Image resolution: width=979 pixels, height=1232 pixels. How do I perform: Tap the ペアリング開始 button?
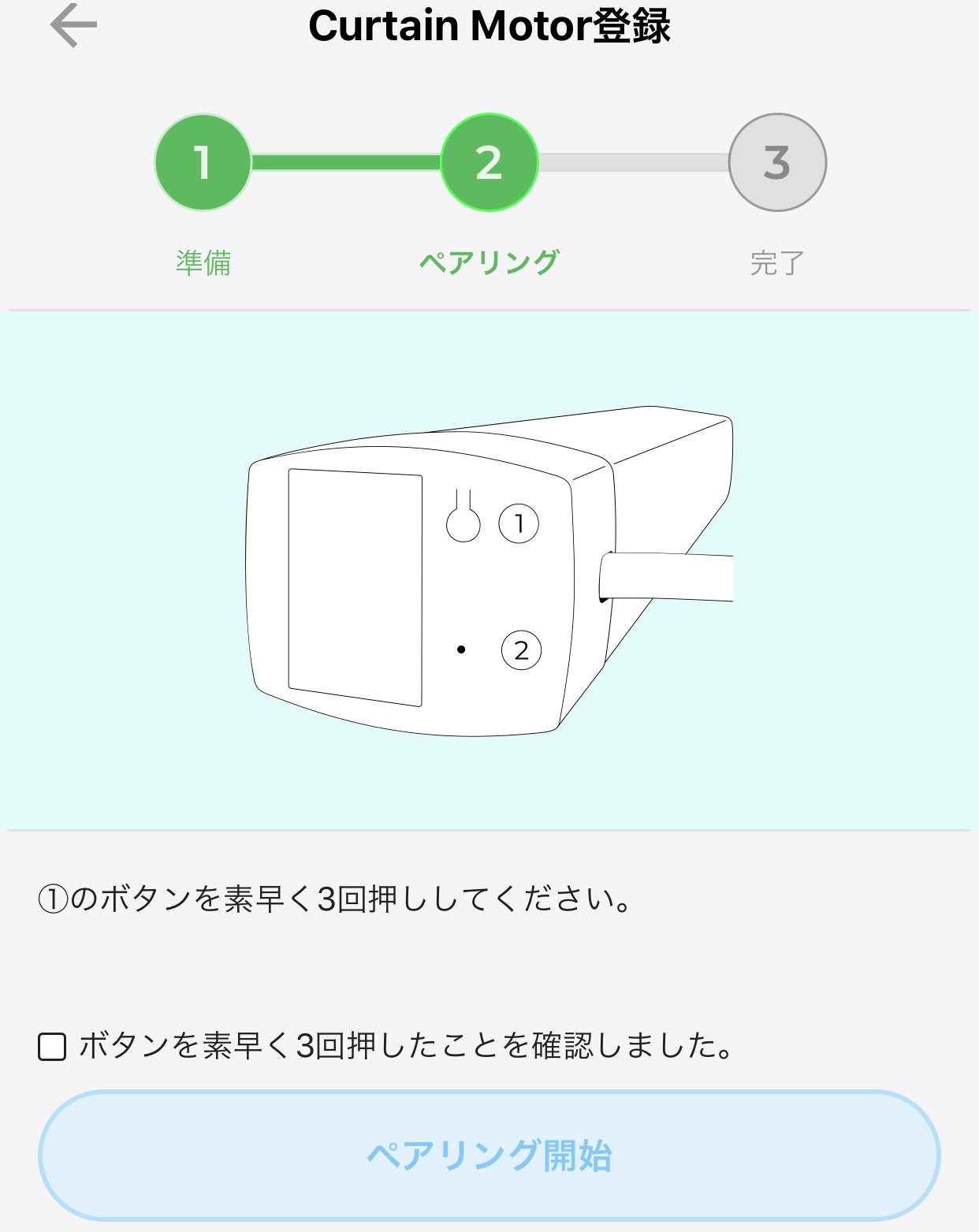pyautogui.click(x=489, y=1156)
